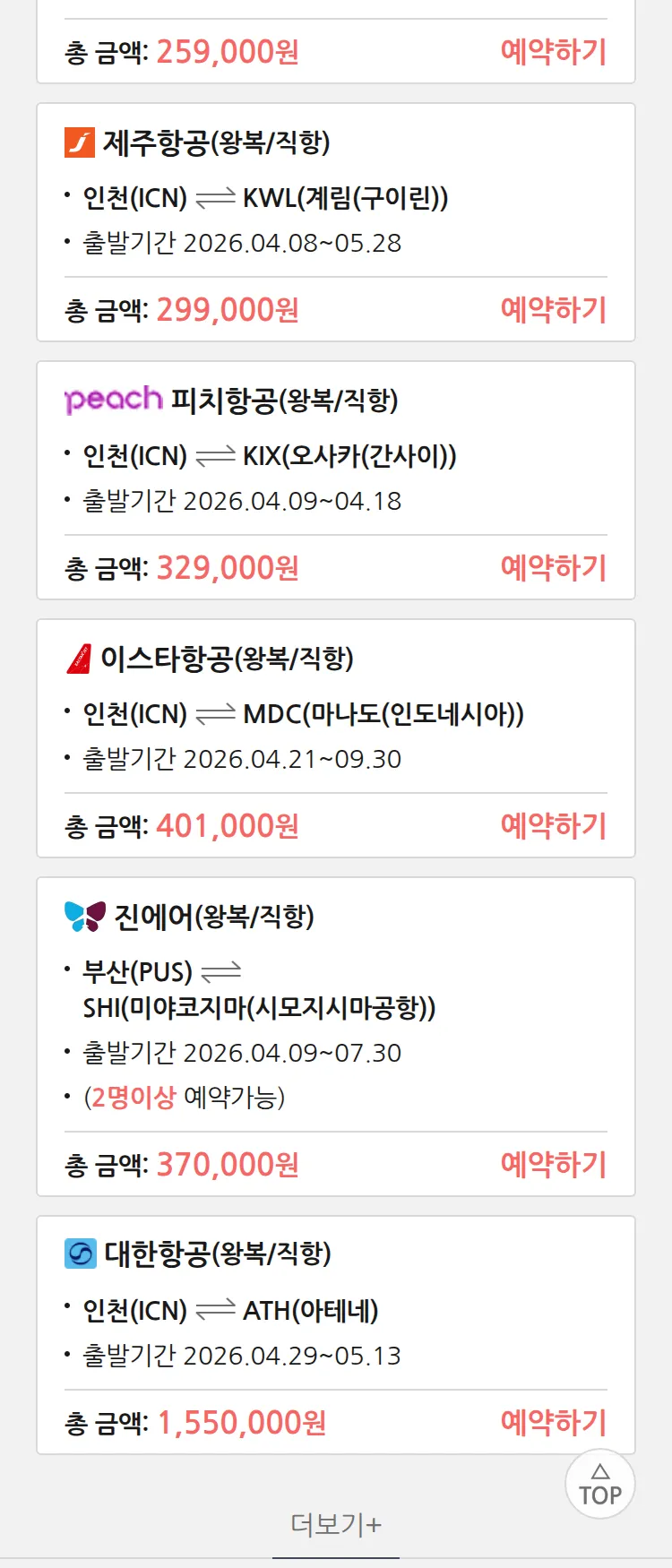672x1568 pixels.
Task: Book the 제주항공 flight to KWL
Action: 553,310
